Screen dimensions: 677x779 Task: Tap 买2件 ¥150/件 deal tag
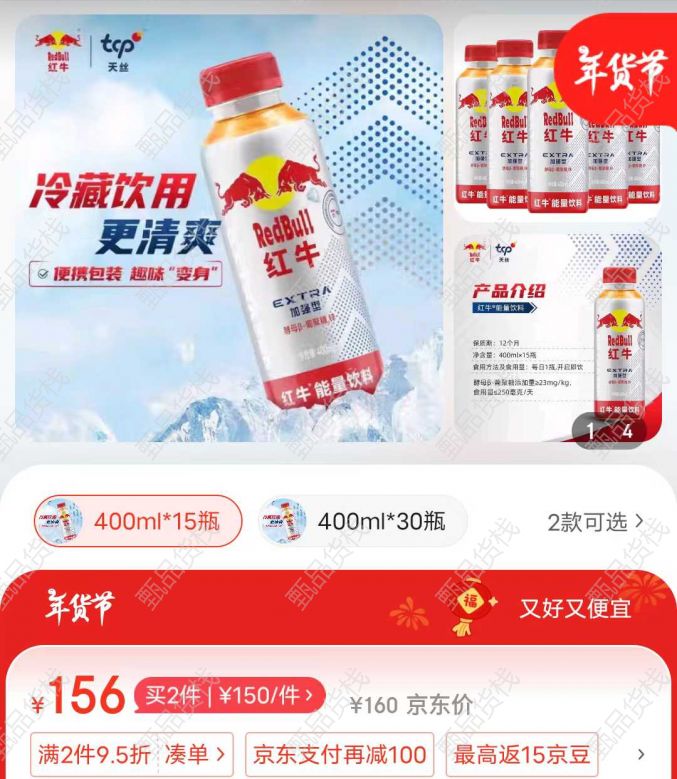coord(230,695)
